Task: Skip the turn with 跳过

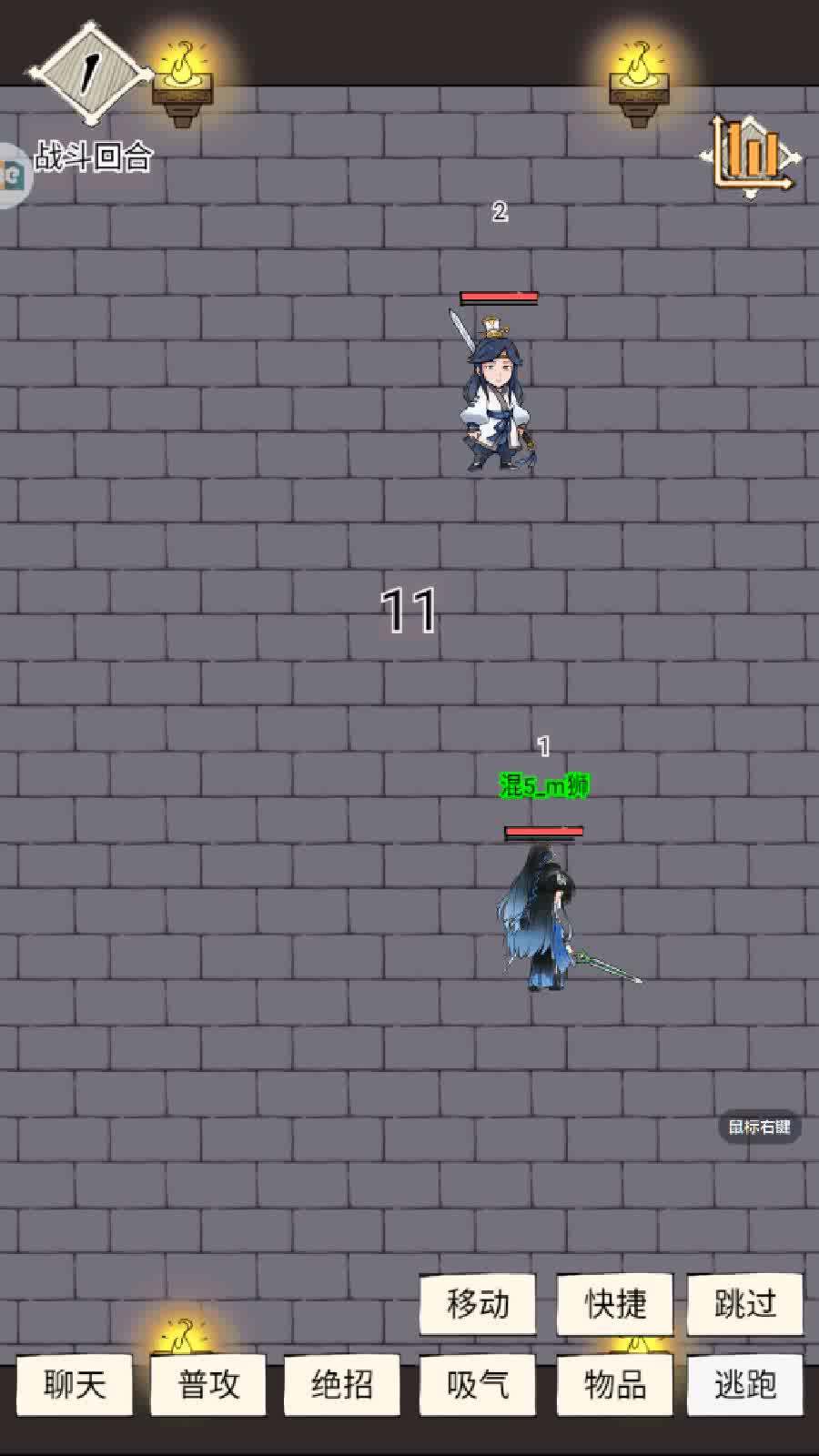Action: 745,1304
